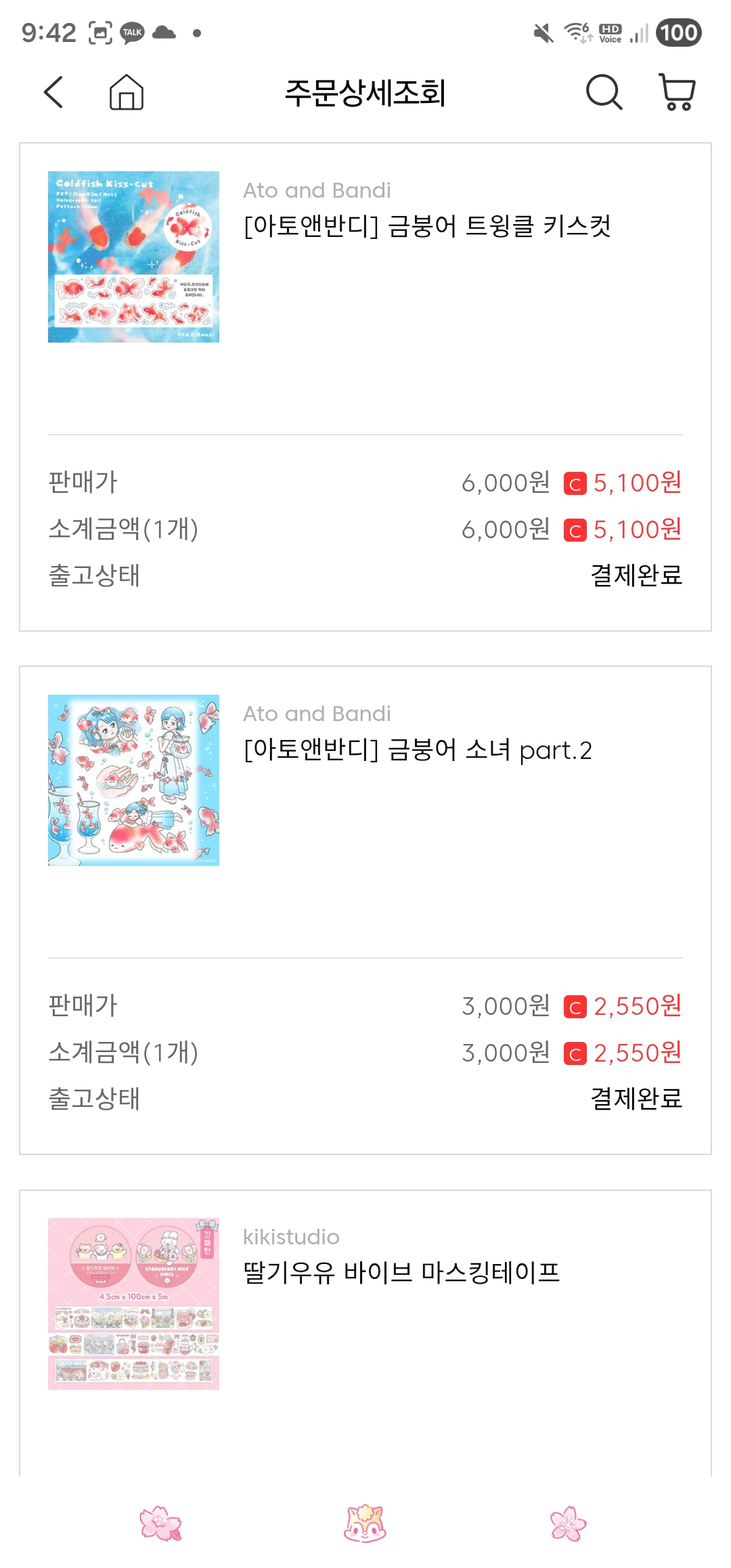Open the shopping cart

tap(677, 92)
